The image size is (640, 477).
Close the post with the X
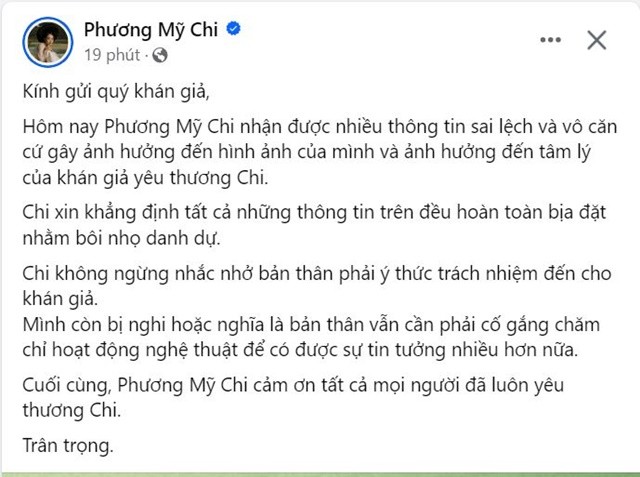coord(597,40)
